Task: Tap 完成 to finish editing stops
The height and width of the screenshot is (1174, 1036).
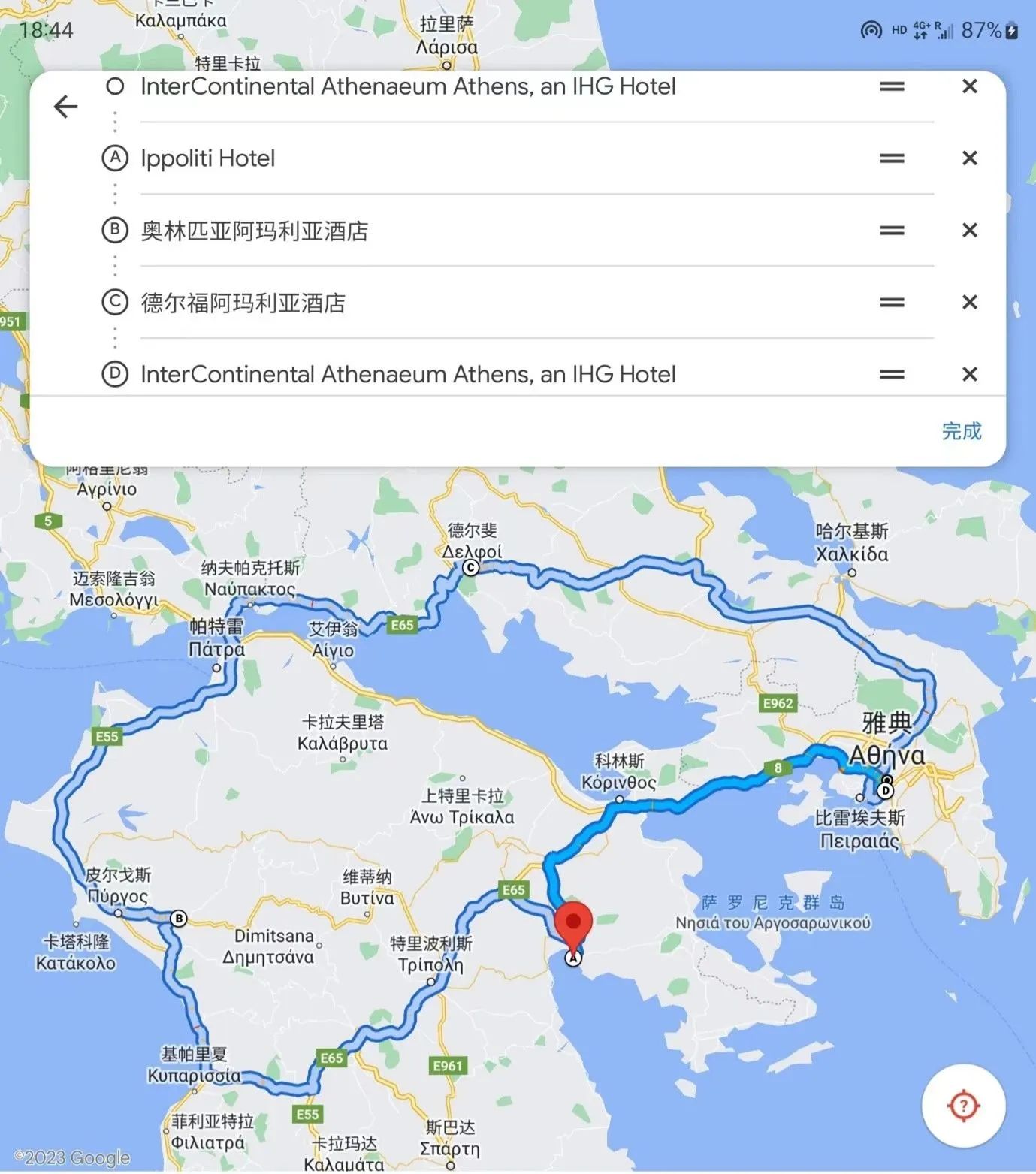Action: (x=961, y=431)
